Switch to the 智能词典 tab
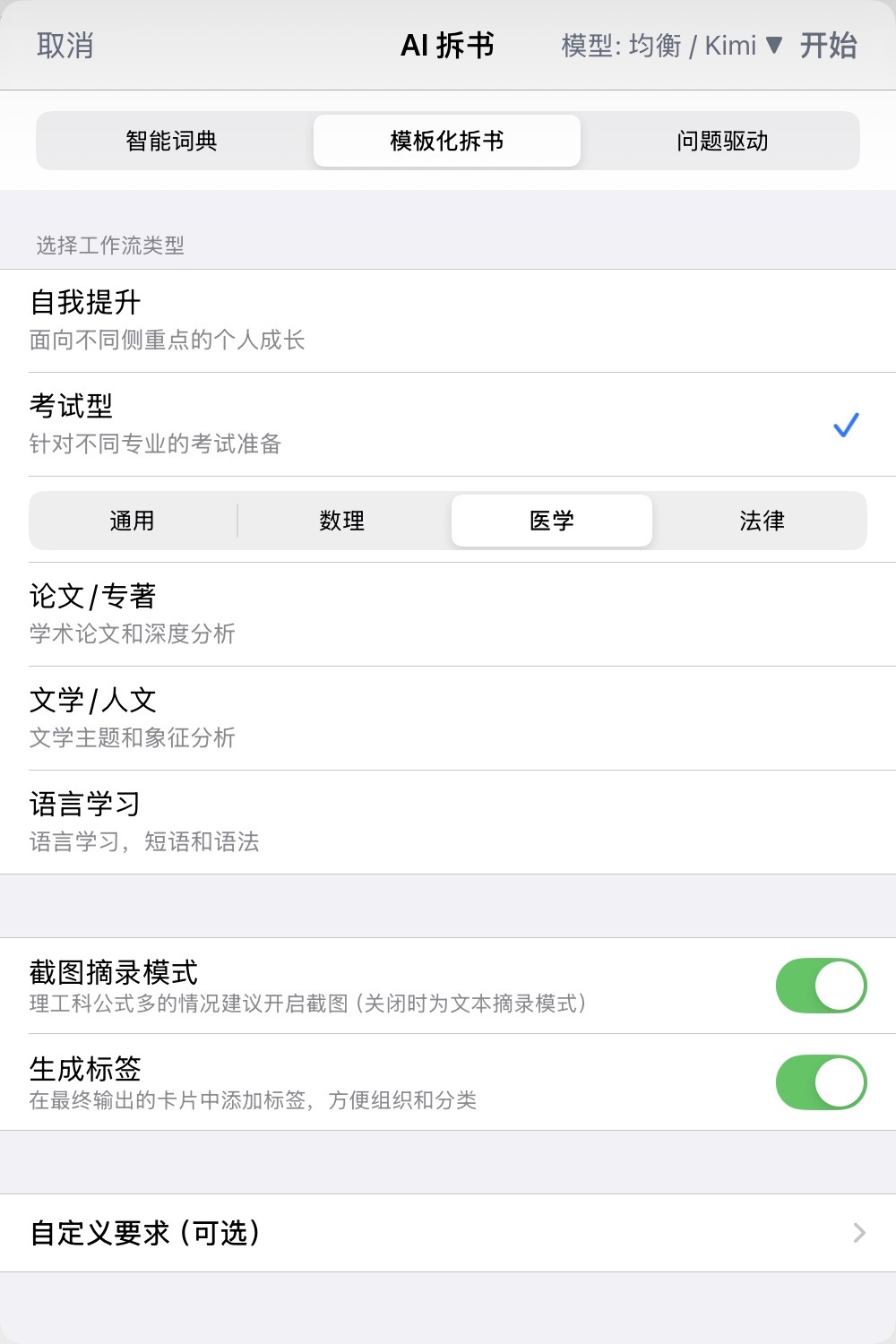The height and width of the screenshot is (1344, 896). pos(172,141)
